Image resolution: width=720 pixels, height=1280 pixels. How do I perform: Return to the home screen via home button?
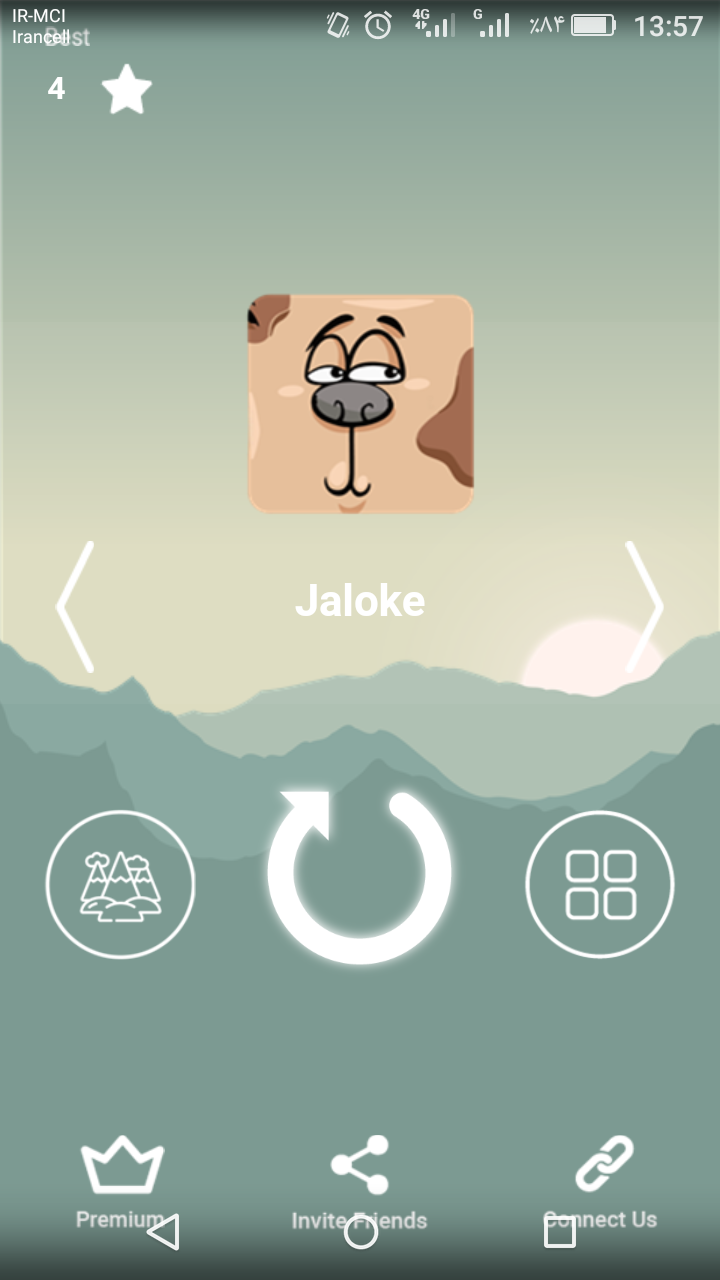(x=360, y=1232)
